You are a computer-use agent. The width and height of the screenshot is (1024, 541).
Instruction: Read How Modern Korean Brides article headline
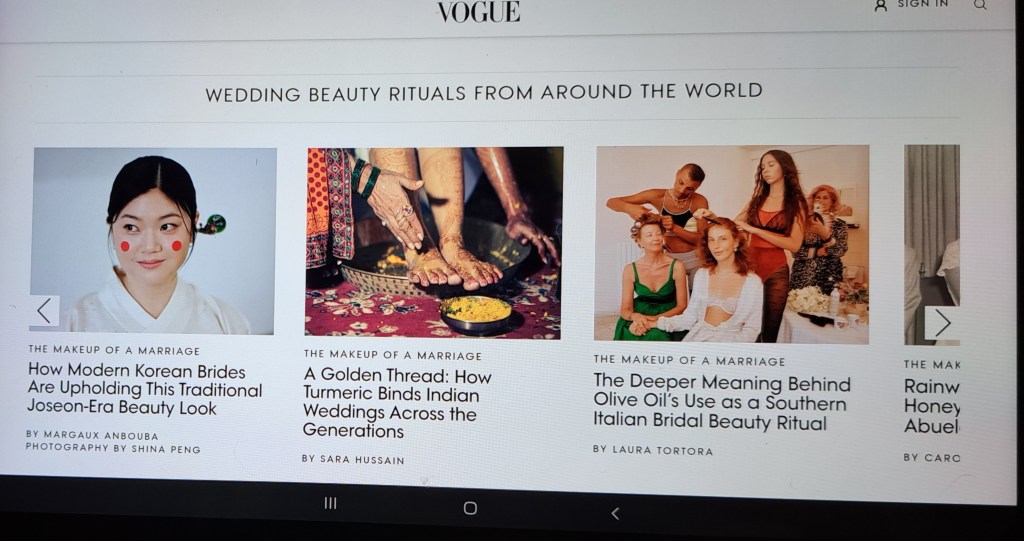tap(144, 389)
